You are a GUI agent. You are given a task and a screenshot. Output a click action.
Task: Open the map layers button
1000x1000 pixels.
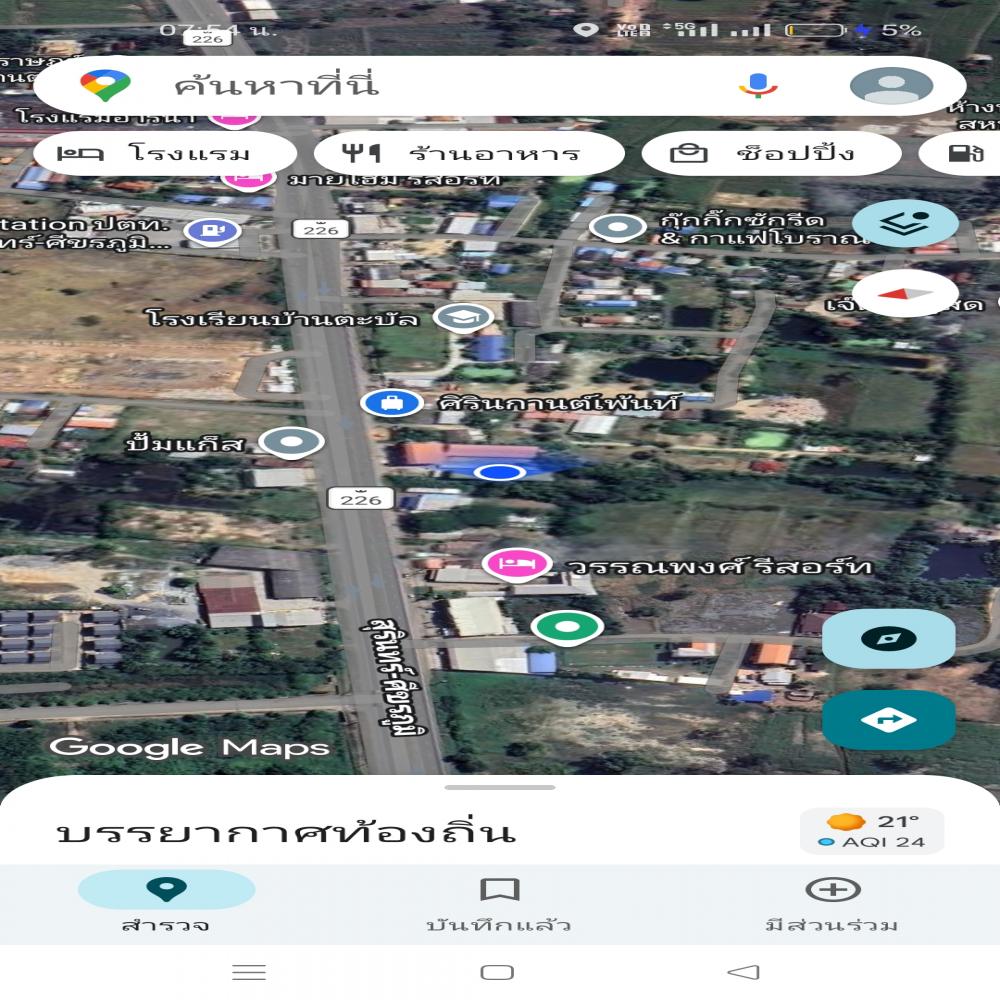click(905, 224)
